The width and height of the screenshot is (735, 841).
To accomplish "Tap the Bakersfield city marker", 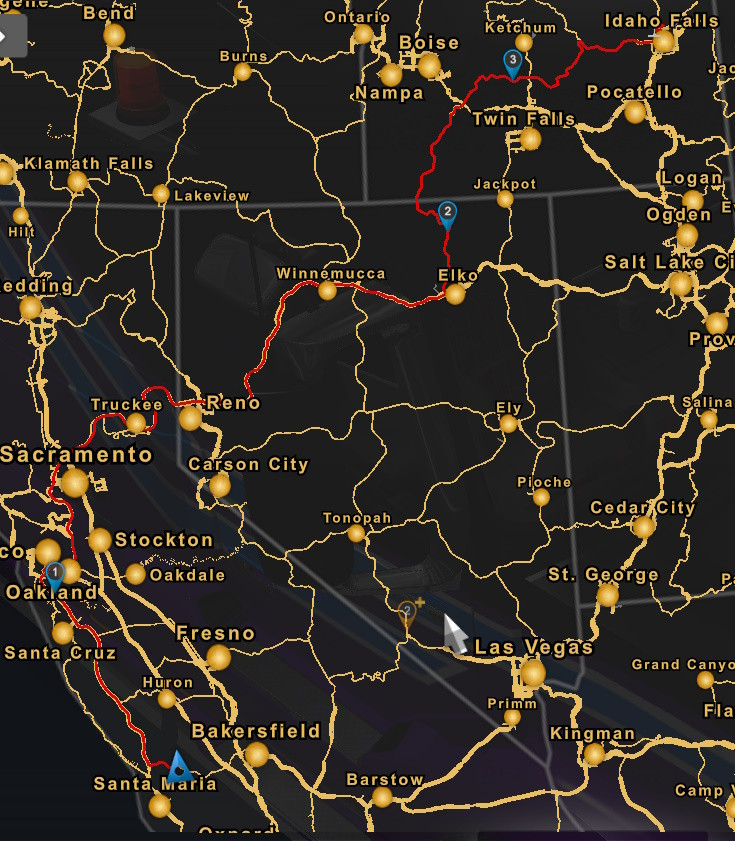I will tap(257, 754).
